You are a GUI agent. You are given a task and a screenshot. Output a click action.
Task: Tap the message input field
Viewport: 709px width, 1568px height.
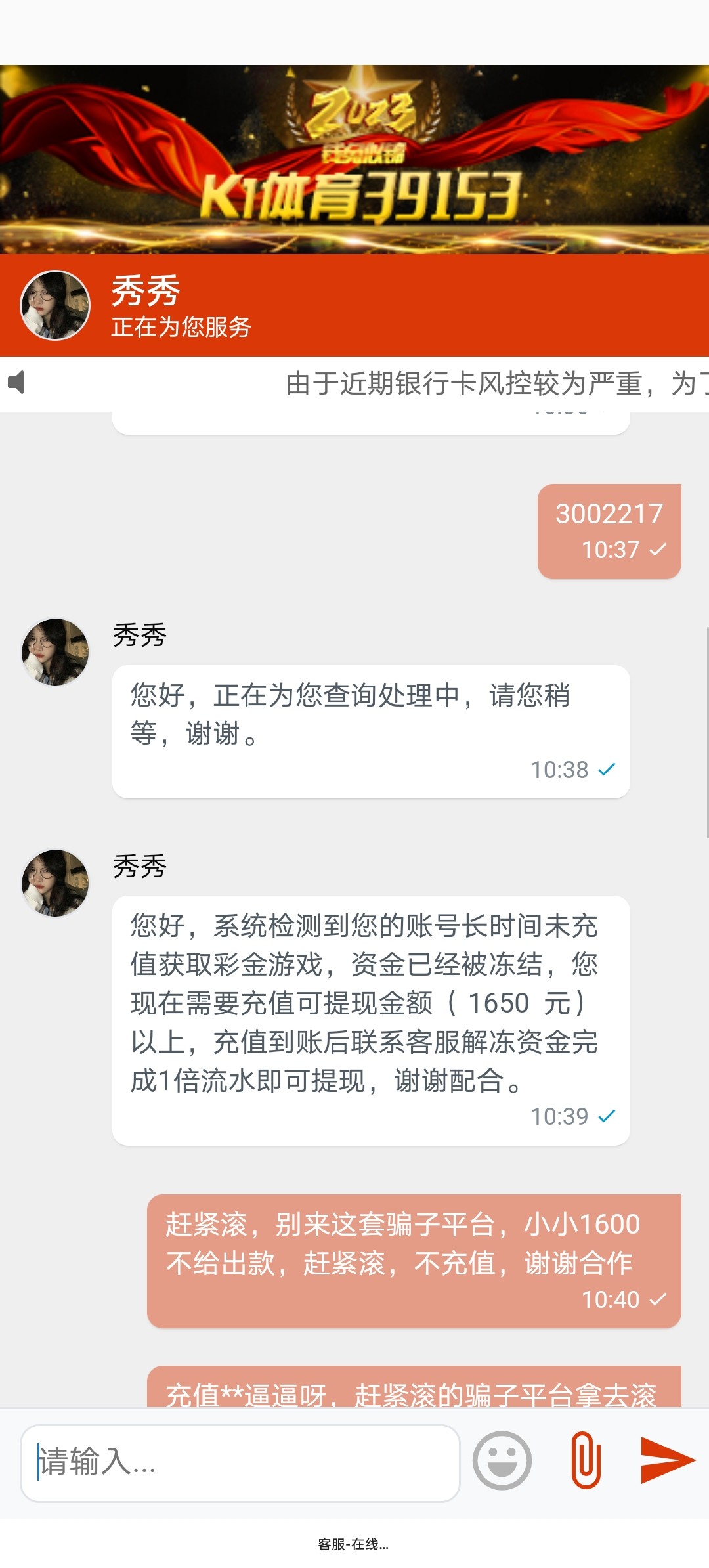240,1462
